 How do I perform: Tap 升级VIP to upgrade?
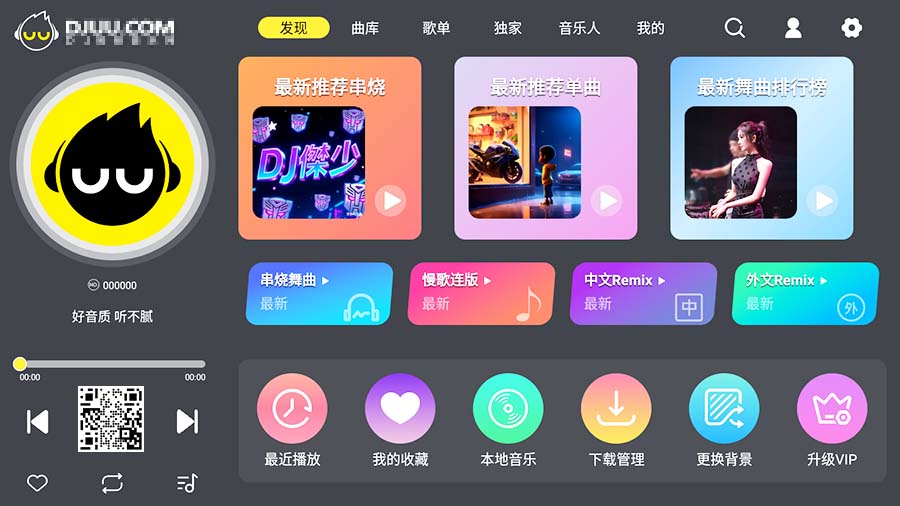(832, 420)
